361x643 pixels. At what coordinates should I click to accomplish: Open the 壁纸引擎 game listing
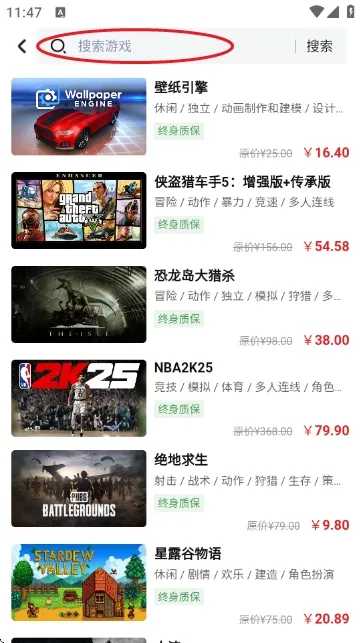pos(180,117)
